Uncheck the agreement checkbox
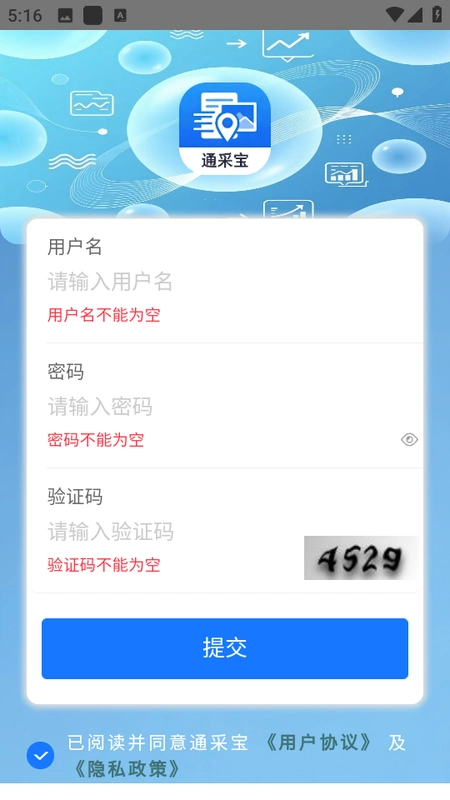This screenshot has width=450, height=800. pyautogui.click(x=40, y=755)
